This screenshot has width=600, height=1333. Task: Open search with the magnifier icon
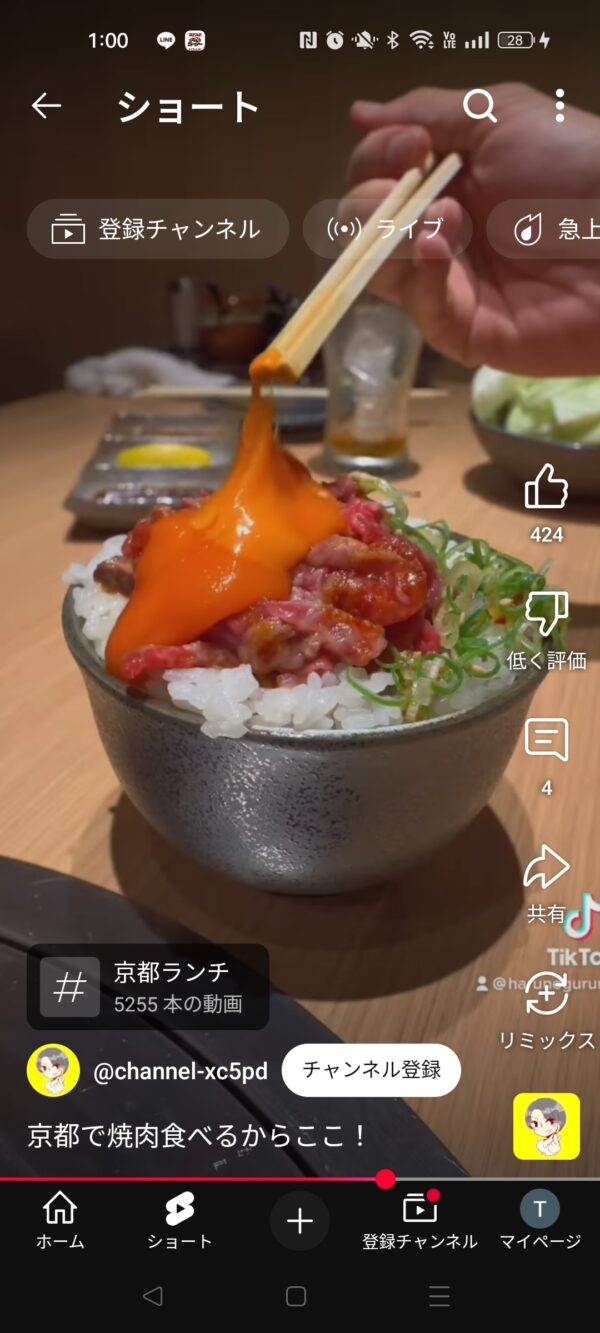480,106
